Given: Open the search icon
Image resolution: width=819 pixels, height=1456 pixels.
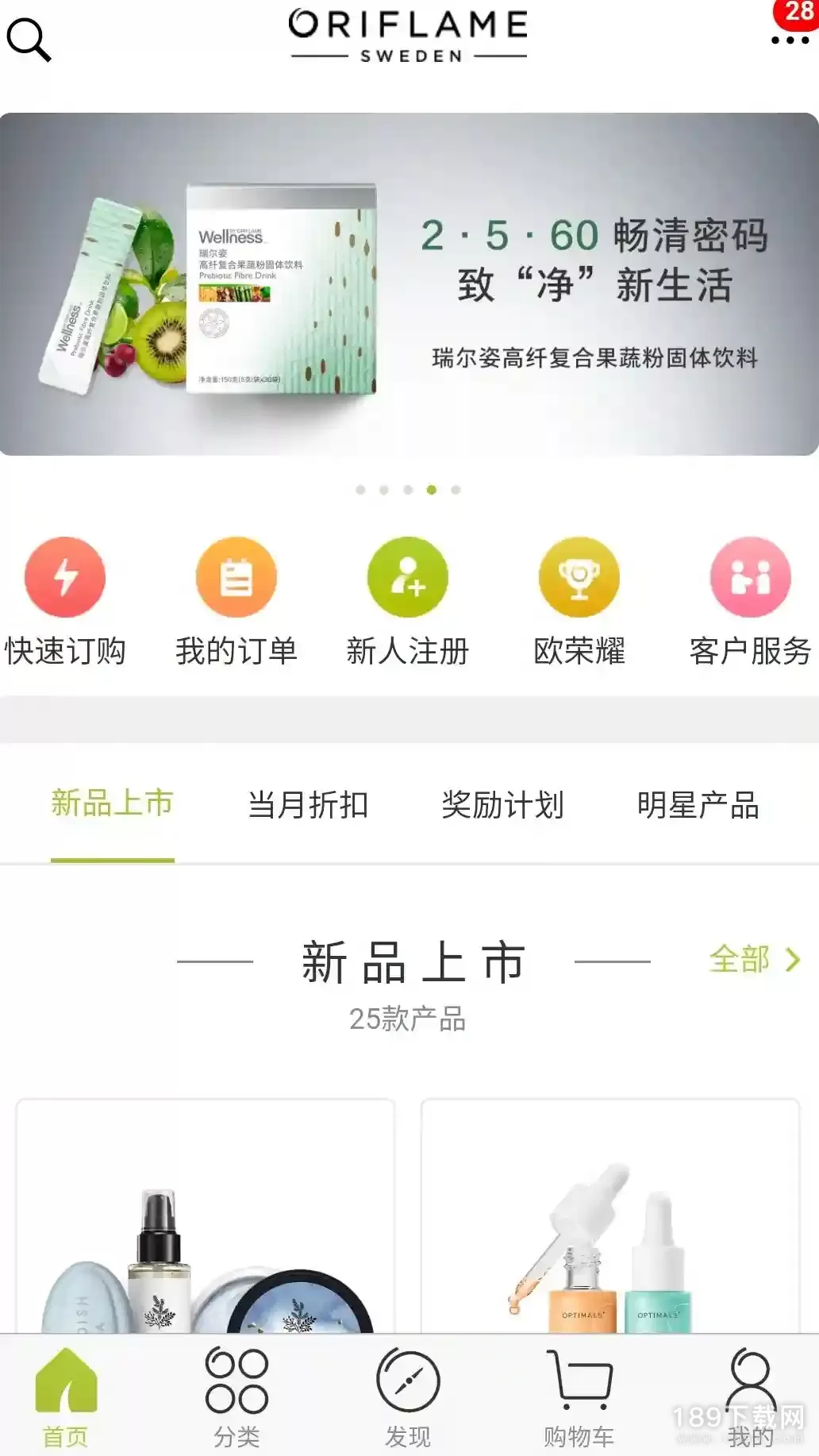Looking at the screenshot, I should point(29,39).
